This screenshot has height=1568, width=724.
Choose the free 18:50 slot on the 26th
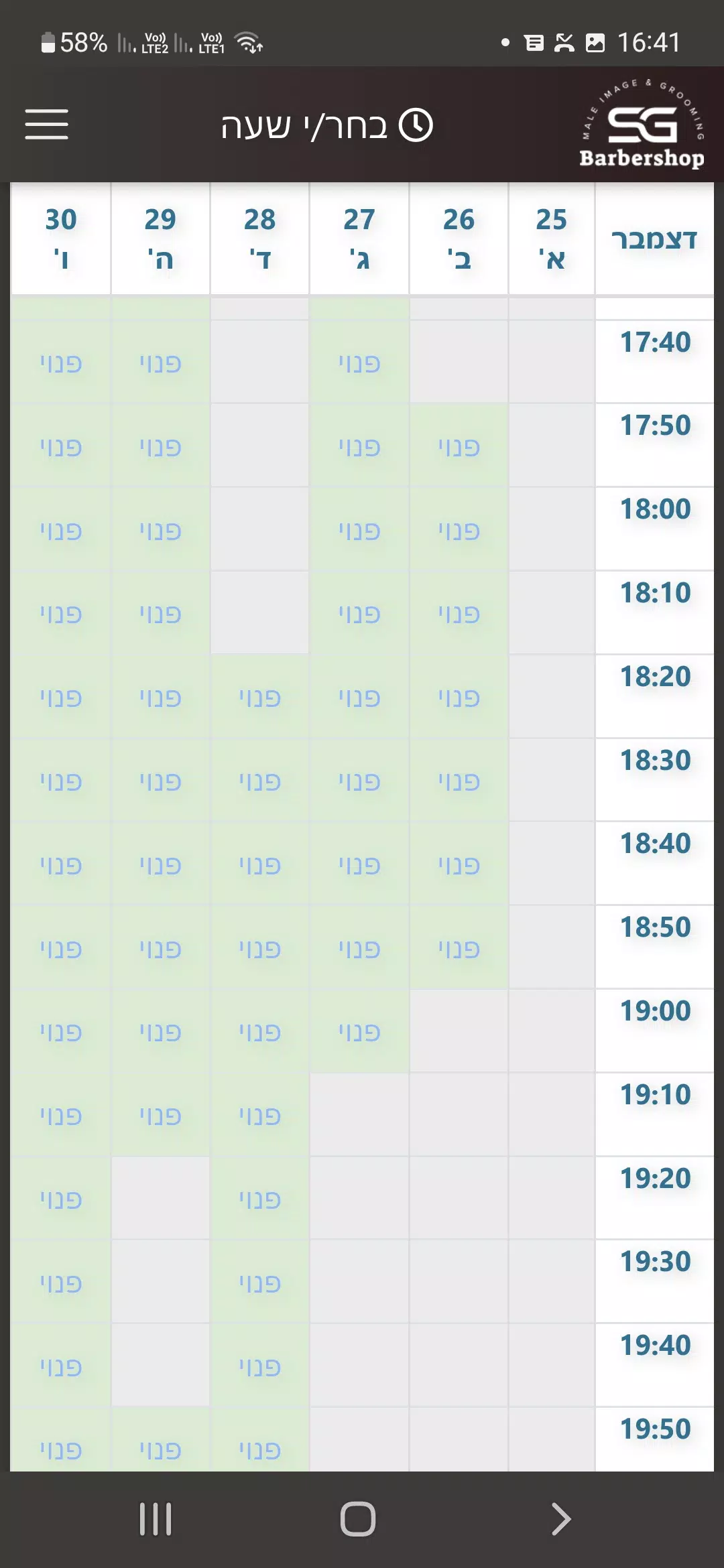point(459,949)
